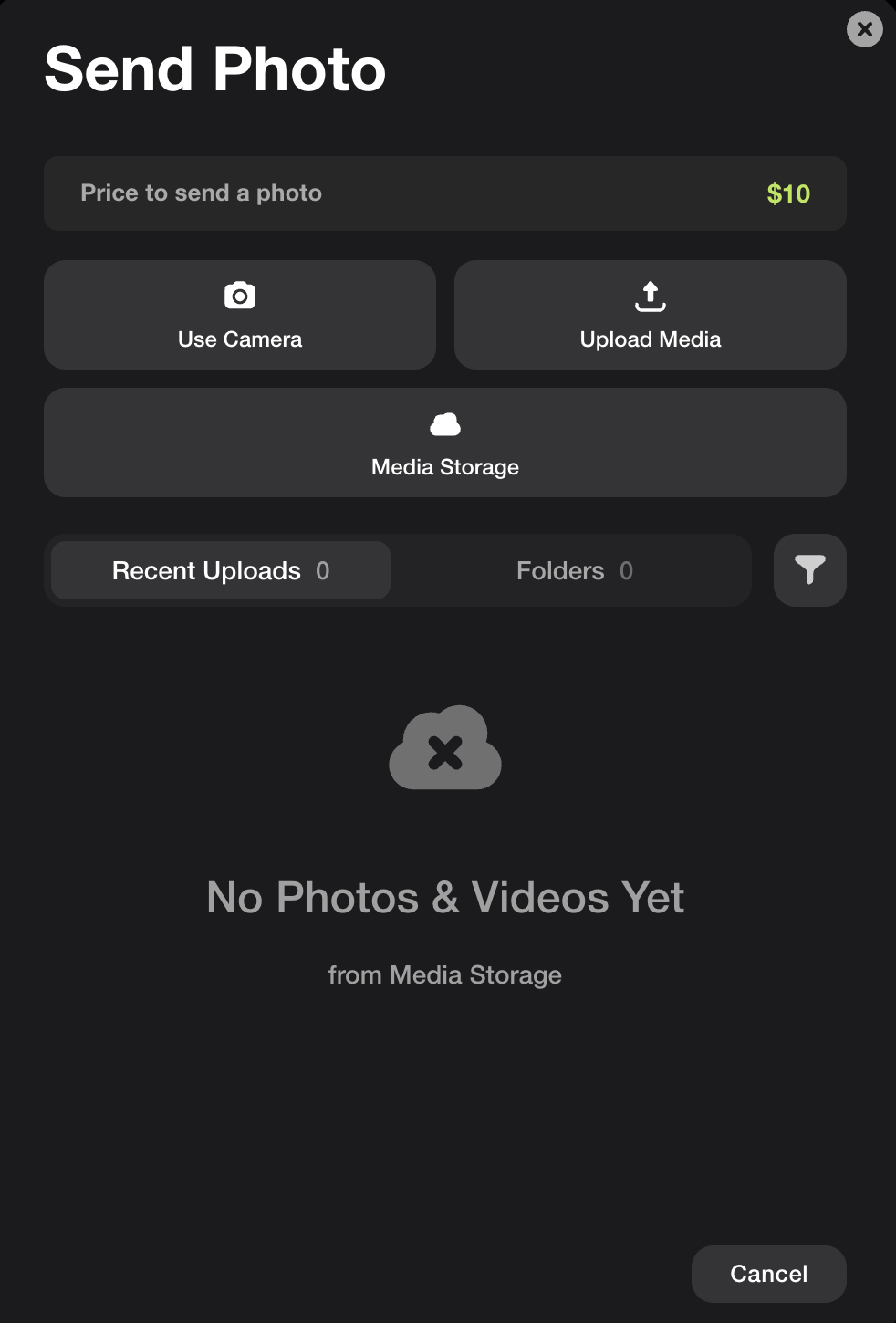Cancel sending the photo

coord(768,1274)
